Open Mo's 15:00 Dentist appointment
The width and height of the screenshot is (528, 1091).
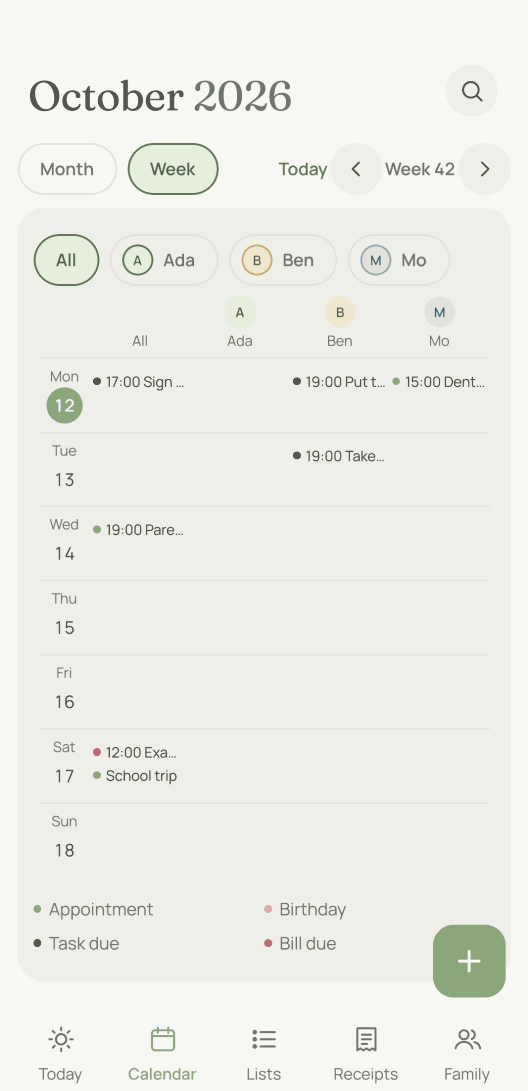[439, 382]
